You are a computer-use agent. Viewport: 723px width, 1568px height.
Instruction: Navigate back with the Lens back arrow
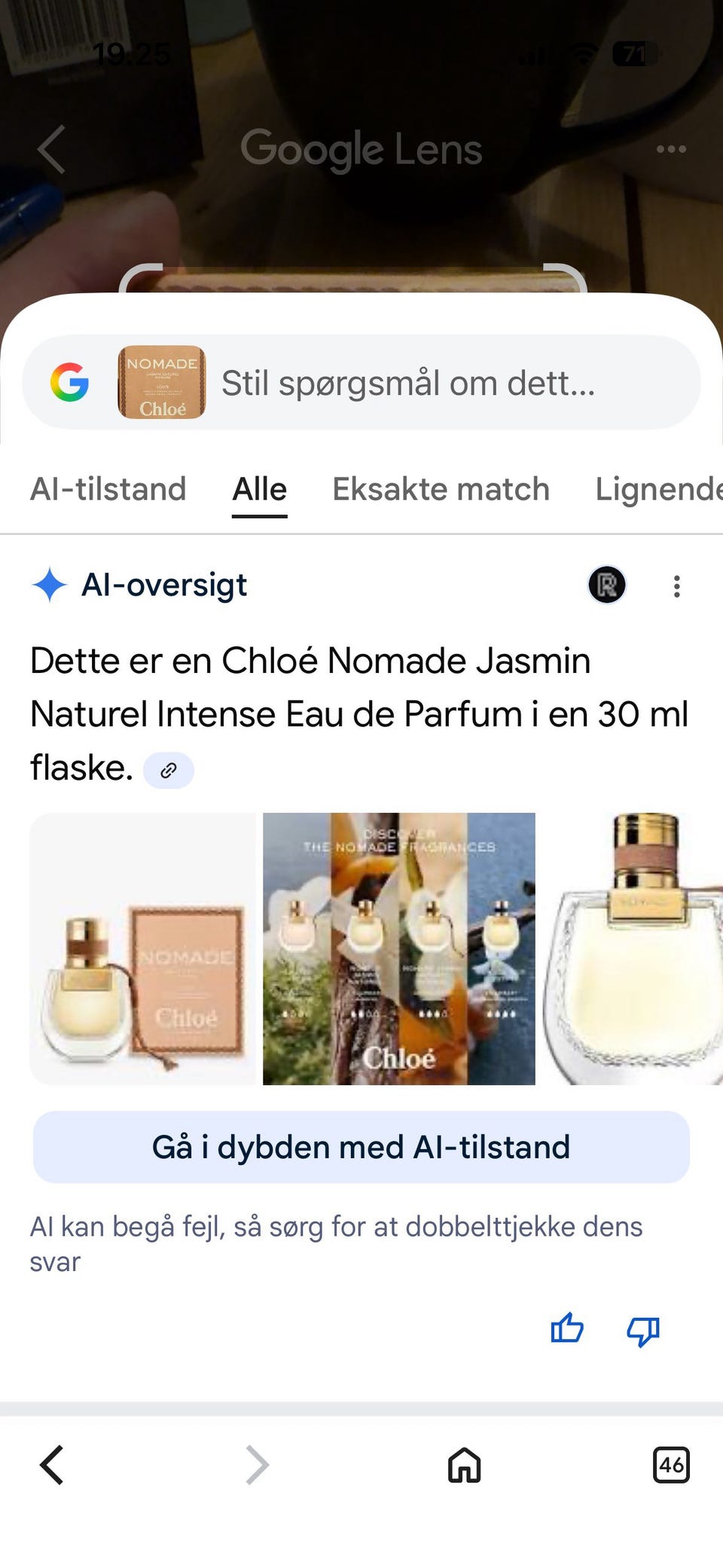pyautogui.click(x=49, y=148)
